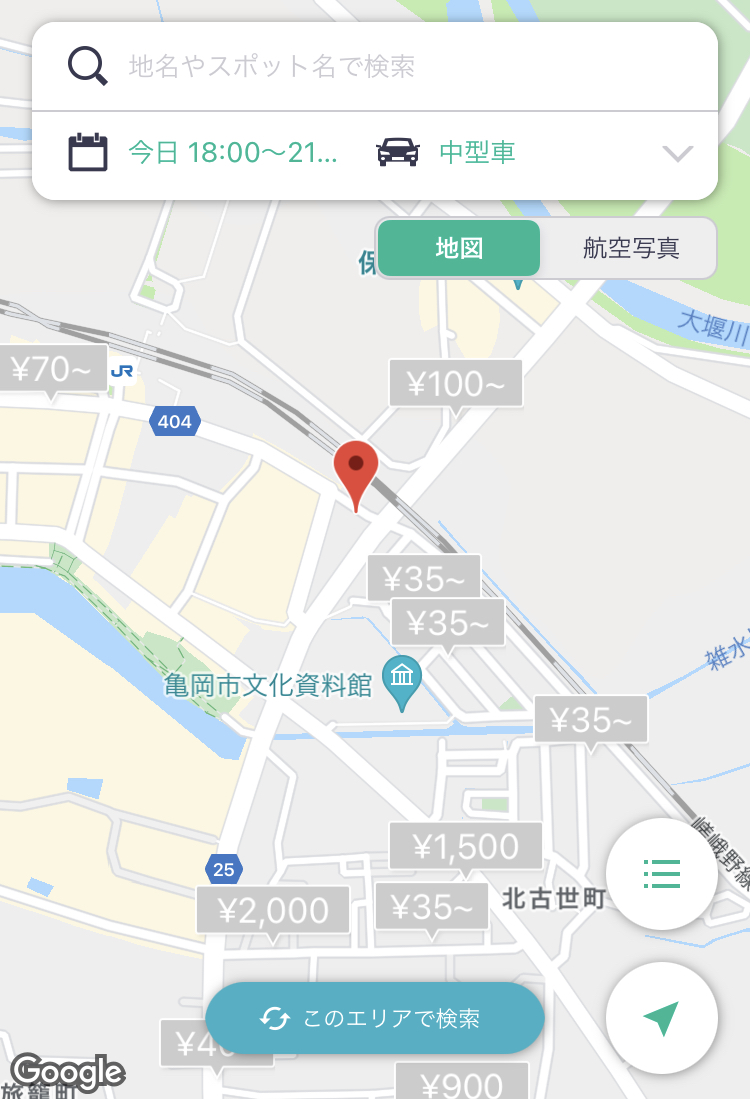This screenshot has height=1099, width=750.
Task: Select the ¥100~ parking price marker
Action: pos(456,383)
